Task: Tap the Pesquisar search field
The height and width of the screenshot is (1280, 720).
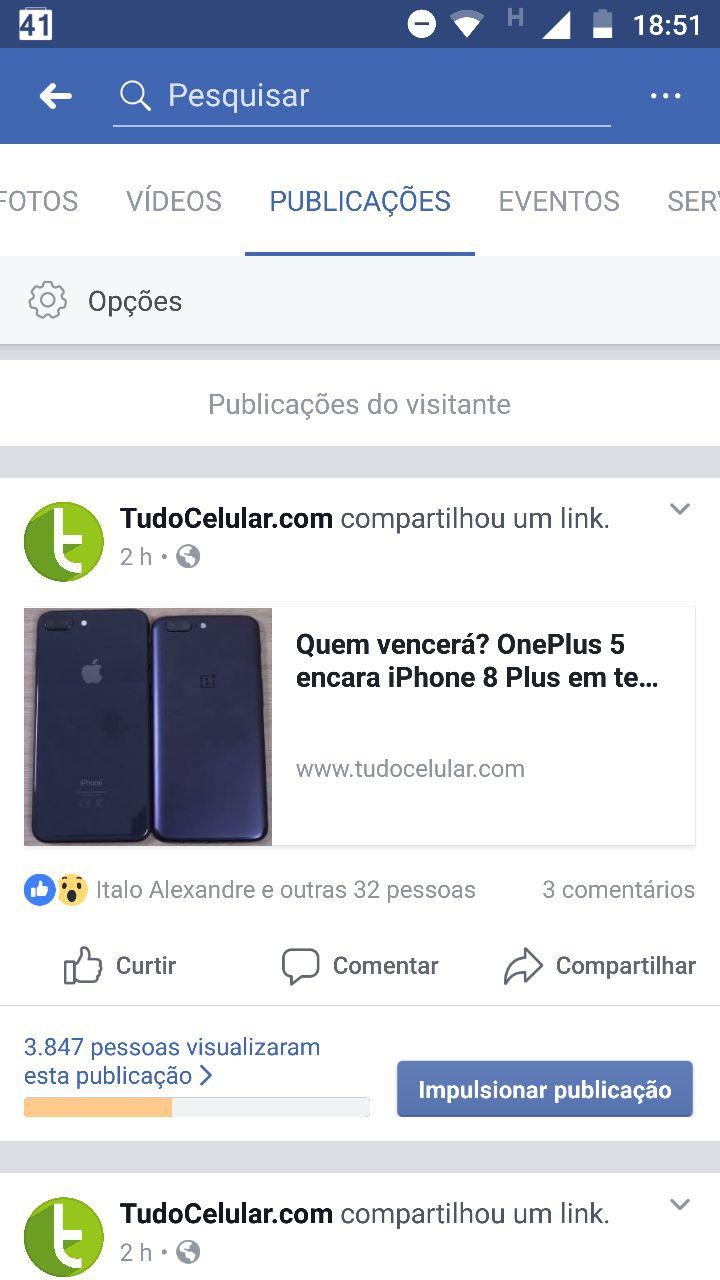Action: (x=360, y=96)
